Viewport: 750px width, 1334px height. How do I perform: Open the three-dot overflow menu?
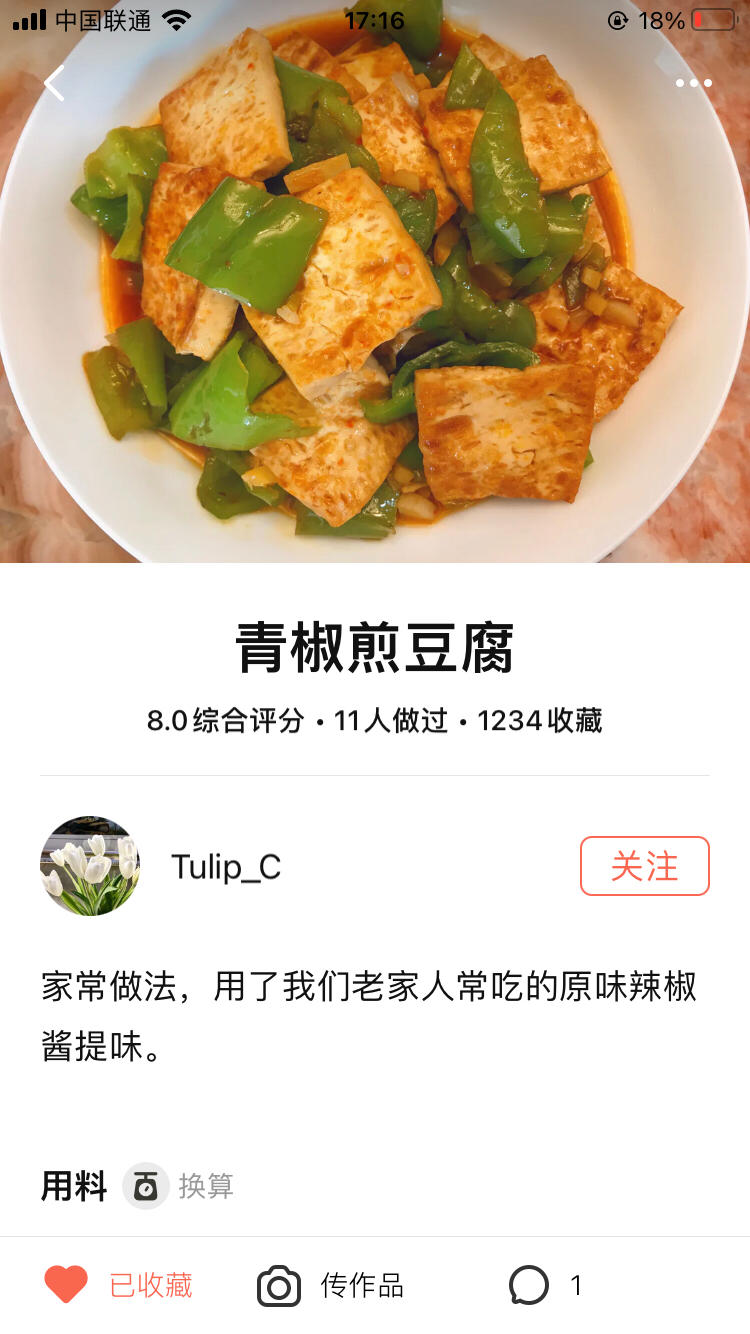click(693, 83)
